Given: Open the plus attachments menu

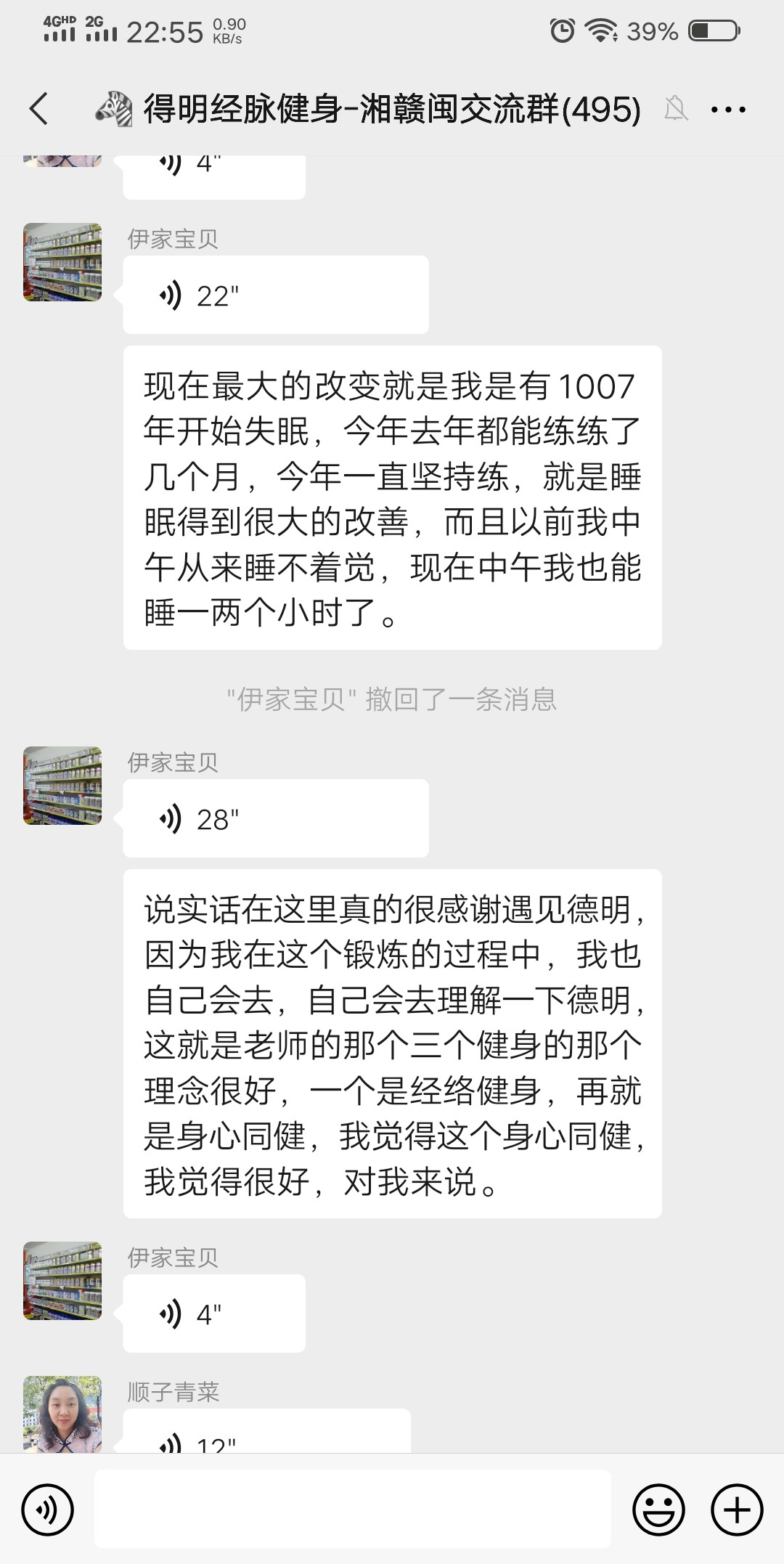Looking at the screenshot, I should tap(737, 1510).
